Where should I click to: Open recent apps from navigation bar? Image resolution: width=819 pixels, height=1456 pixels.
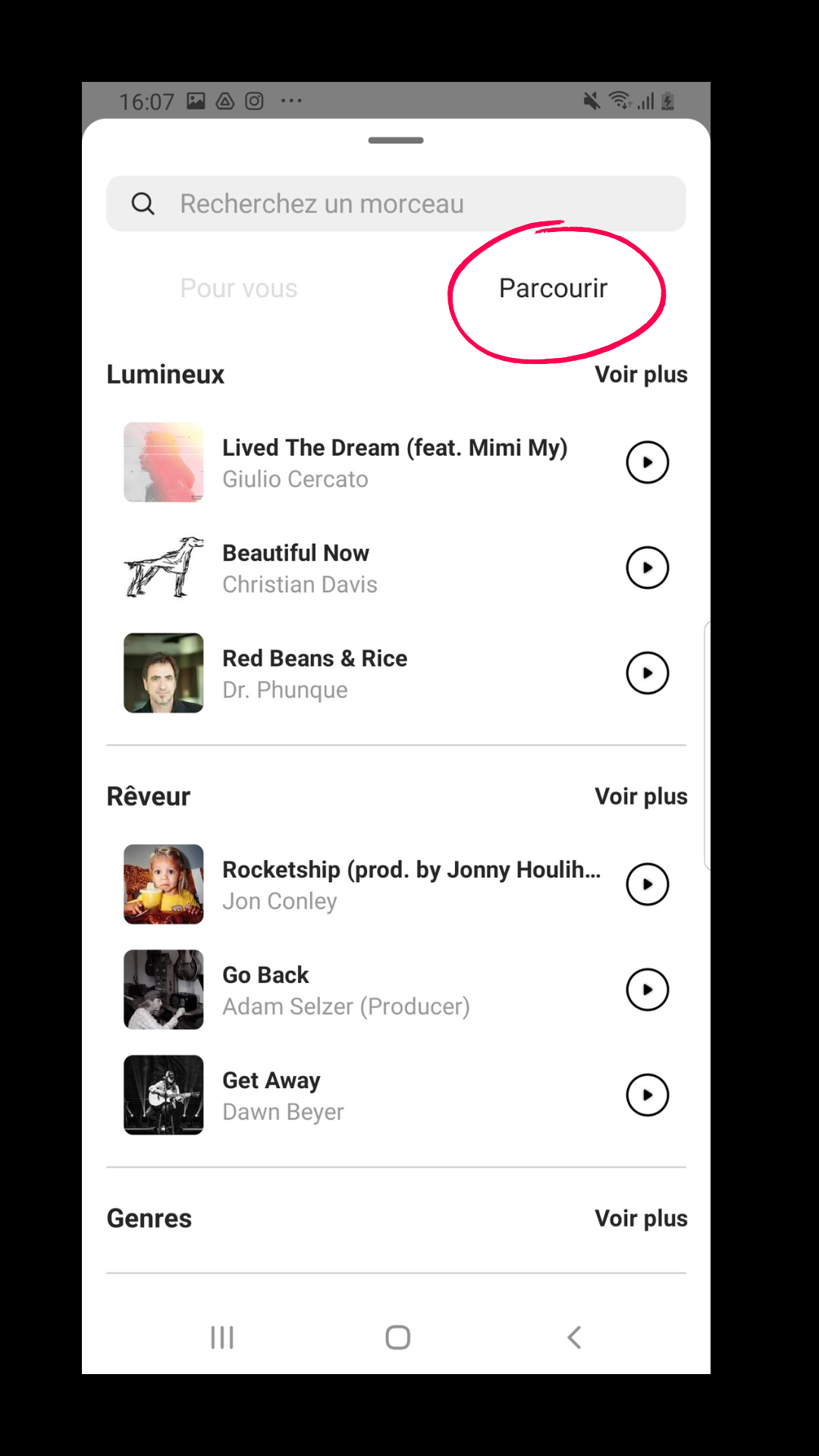(221, 1337)
